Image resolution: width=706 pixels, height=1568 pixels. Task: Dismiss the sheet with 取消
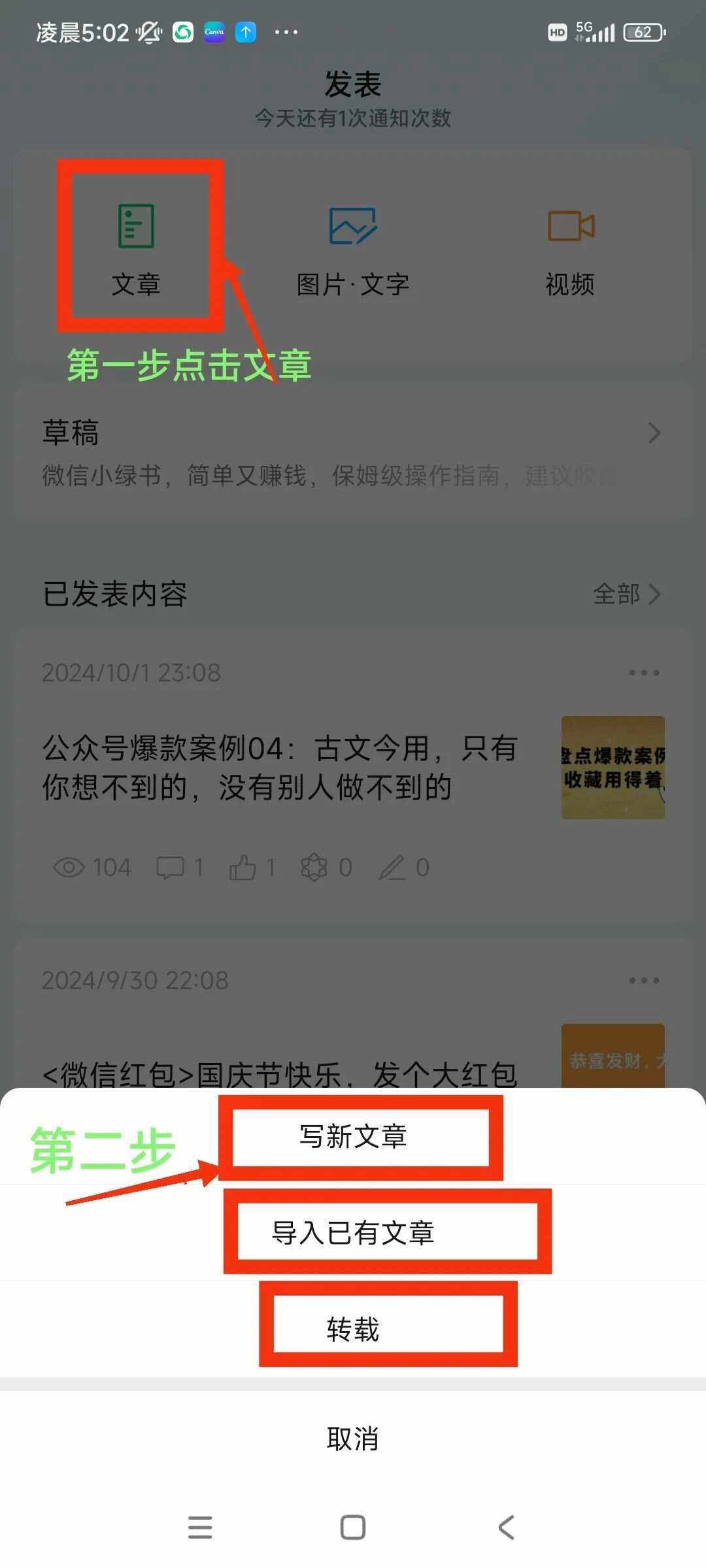(x=353, y=1439)
